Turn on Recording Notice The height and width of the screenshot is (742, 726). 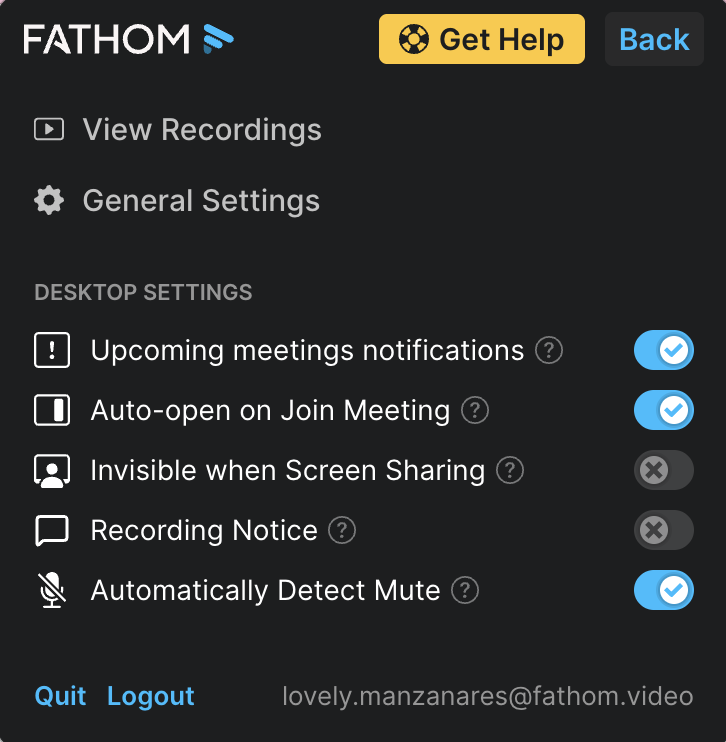[x=663, y=530]
